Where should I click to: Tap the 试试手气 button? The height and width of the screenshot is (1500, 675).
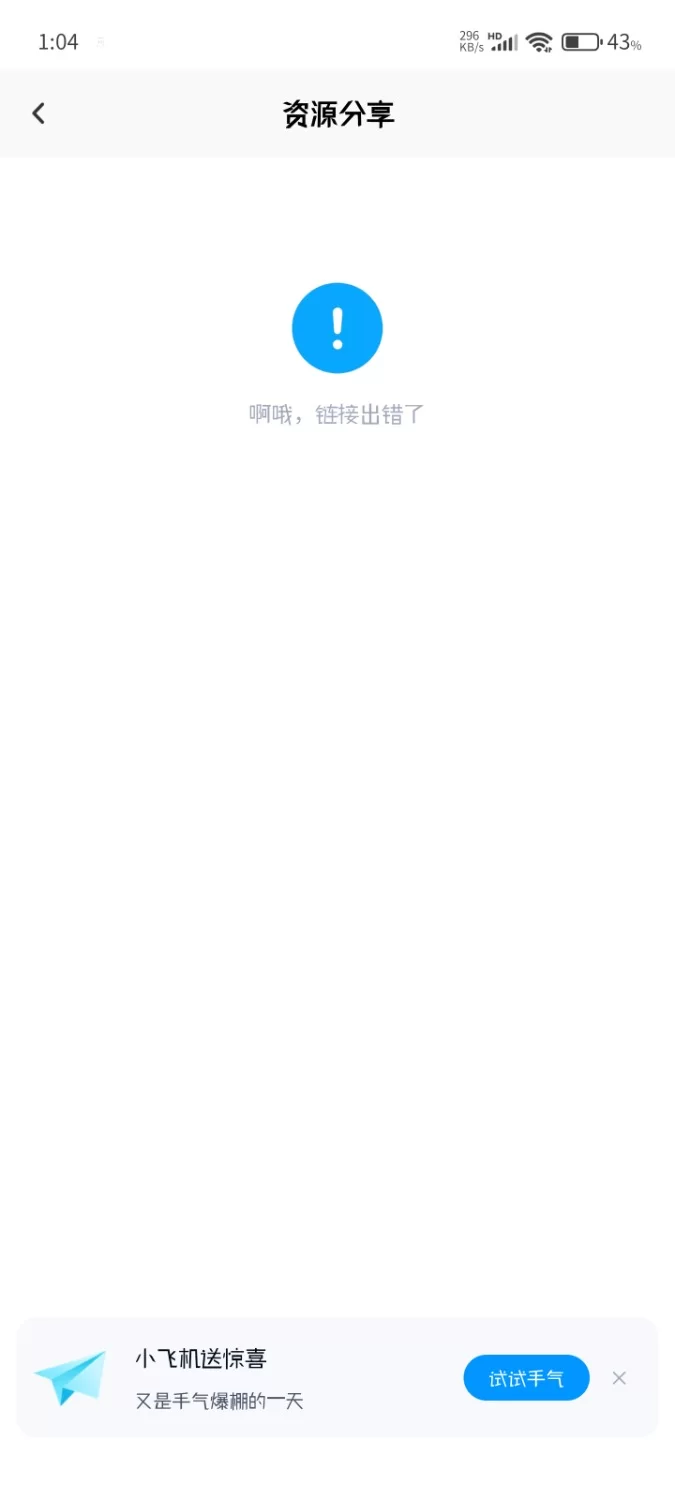[526, 1378]
